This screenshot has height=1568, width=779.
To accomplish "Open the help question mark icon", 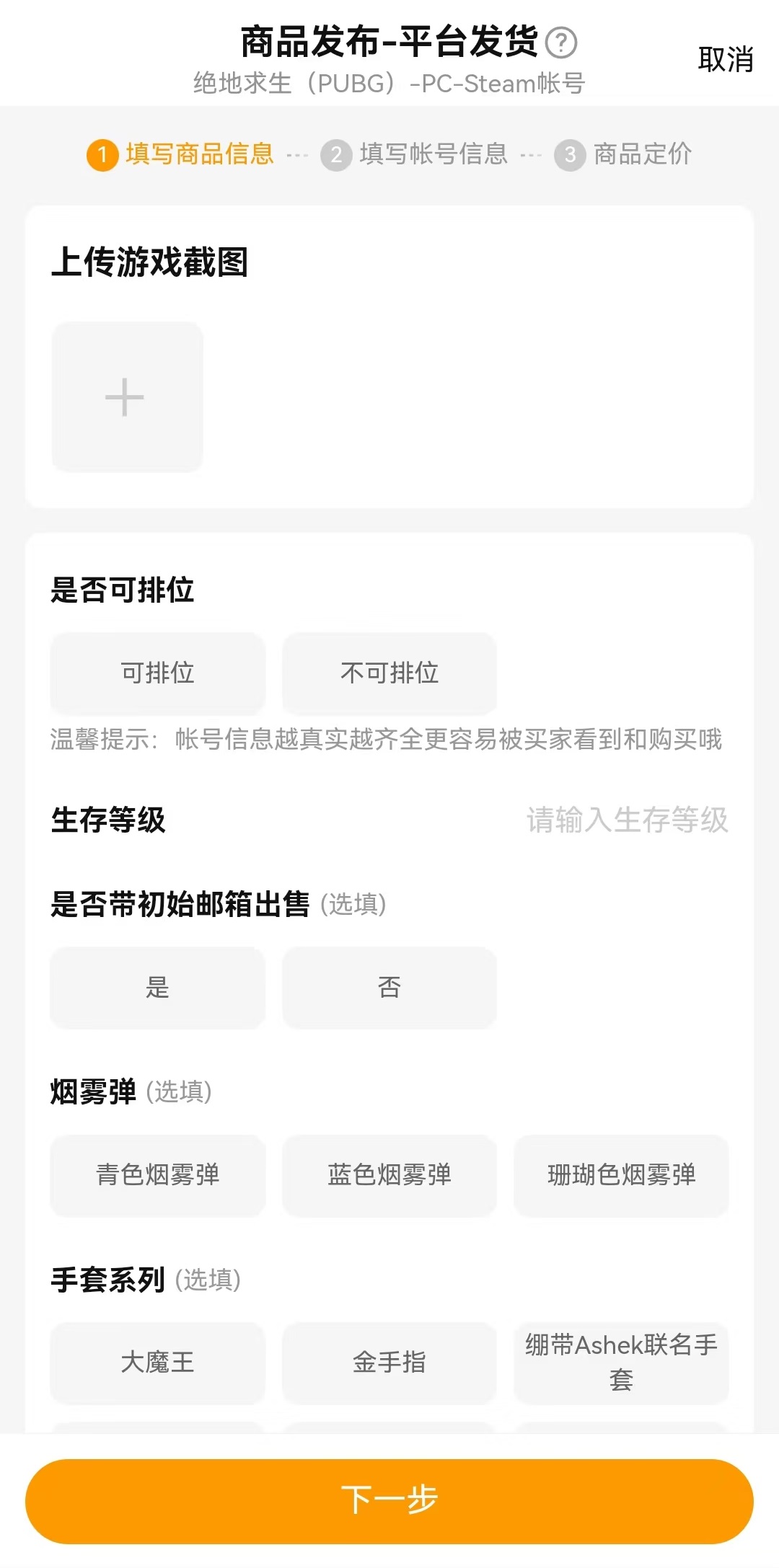I will (x=561, y=43).
